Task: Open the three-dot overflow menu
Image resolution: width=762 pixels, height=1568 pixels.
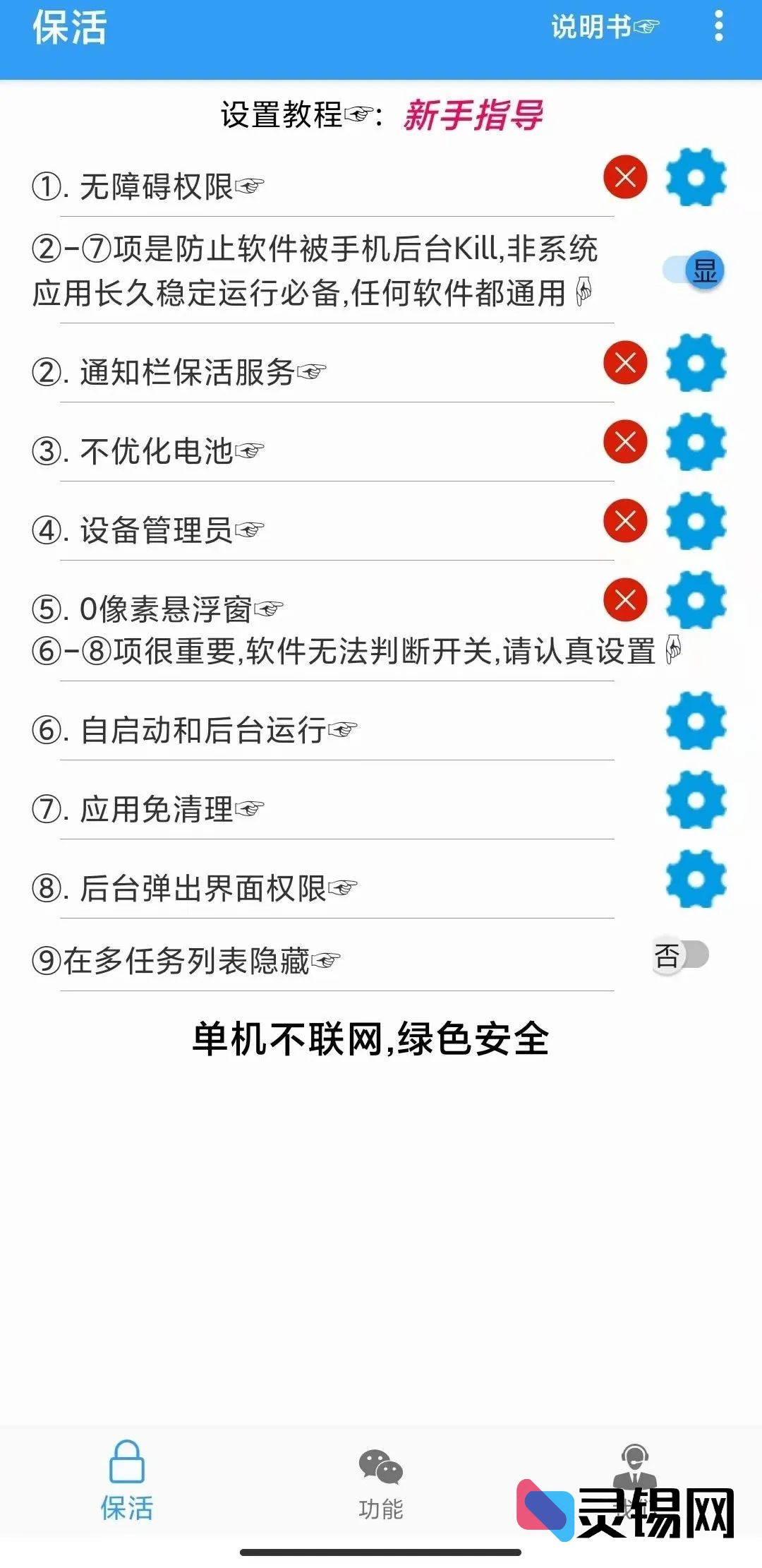Action: [718, 26]
